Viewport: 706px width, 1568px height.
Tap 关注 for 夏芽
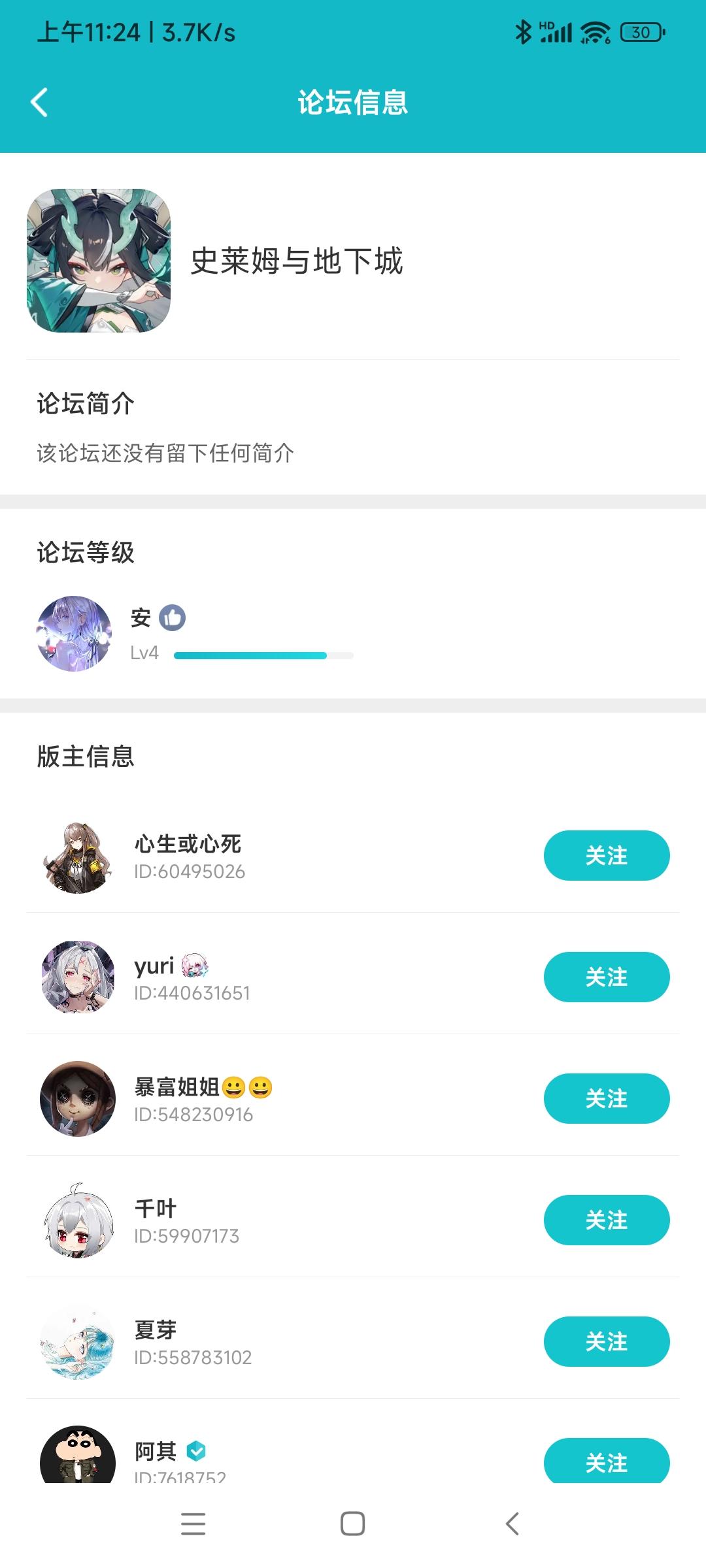(x=606, y=1341)
